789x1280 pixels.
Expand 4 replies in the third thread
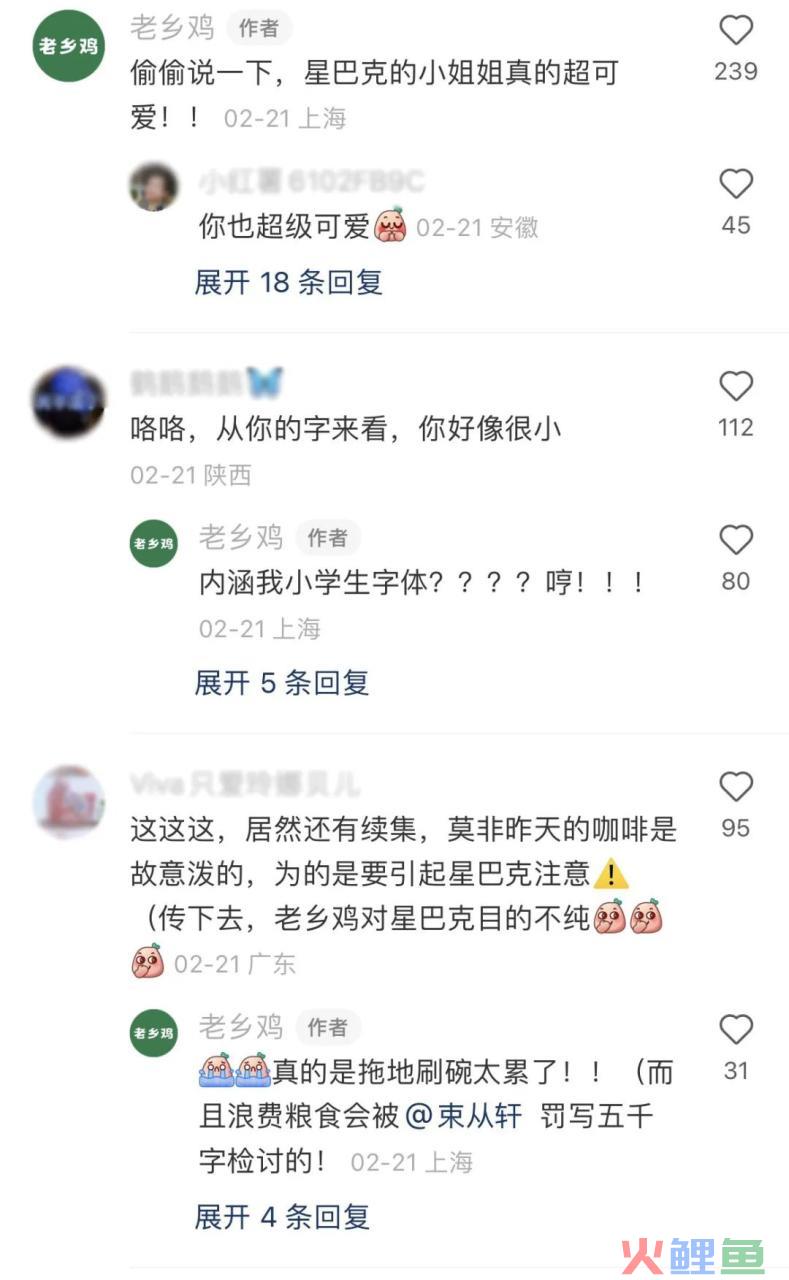(x=281, y=1217)
